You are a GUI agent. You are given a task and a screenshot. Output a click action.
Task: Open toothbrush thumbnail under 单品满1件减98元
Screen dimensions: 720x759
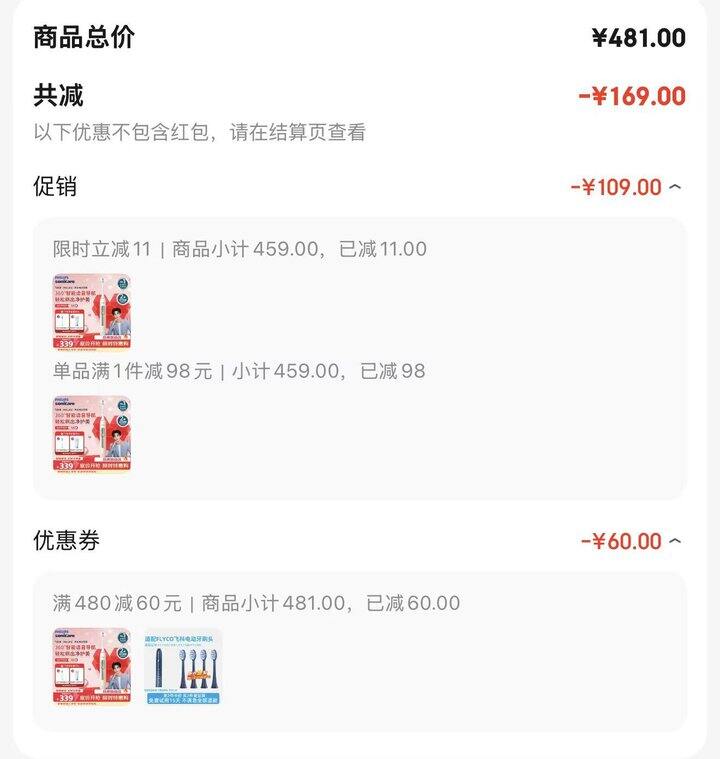tap(92, 434)
